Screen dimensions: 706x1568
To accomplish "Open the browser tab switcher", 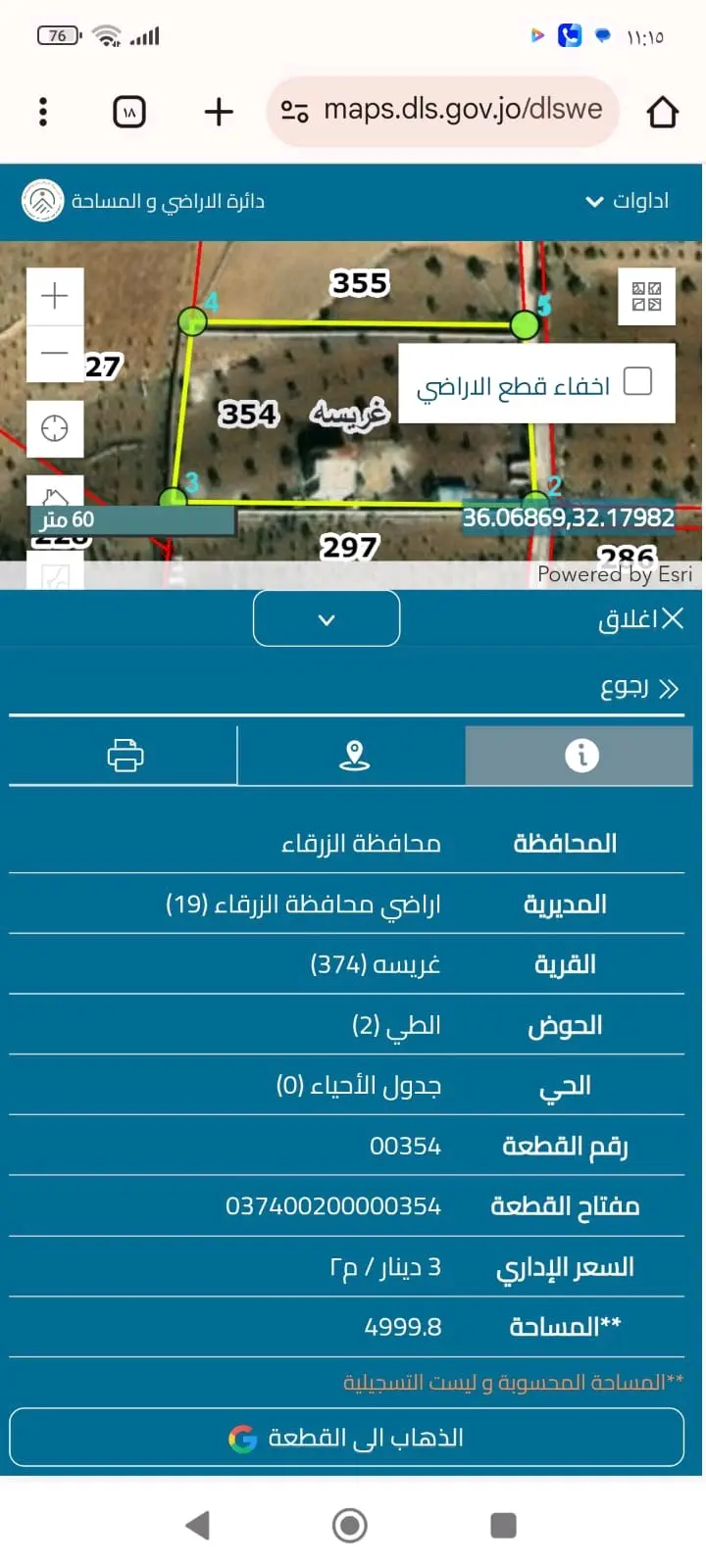I will [129, 112].
